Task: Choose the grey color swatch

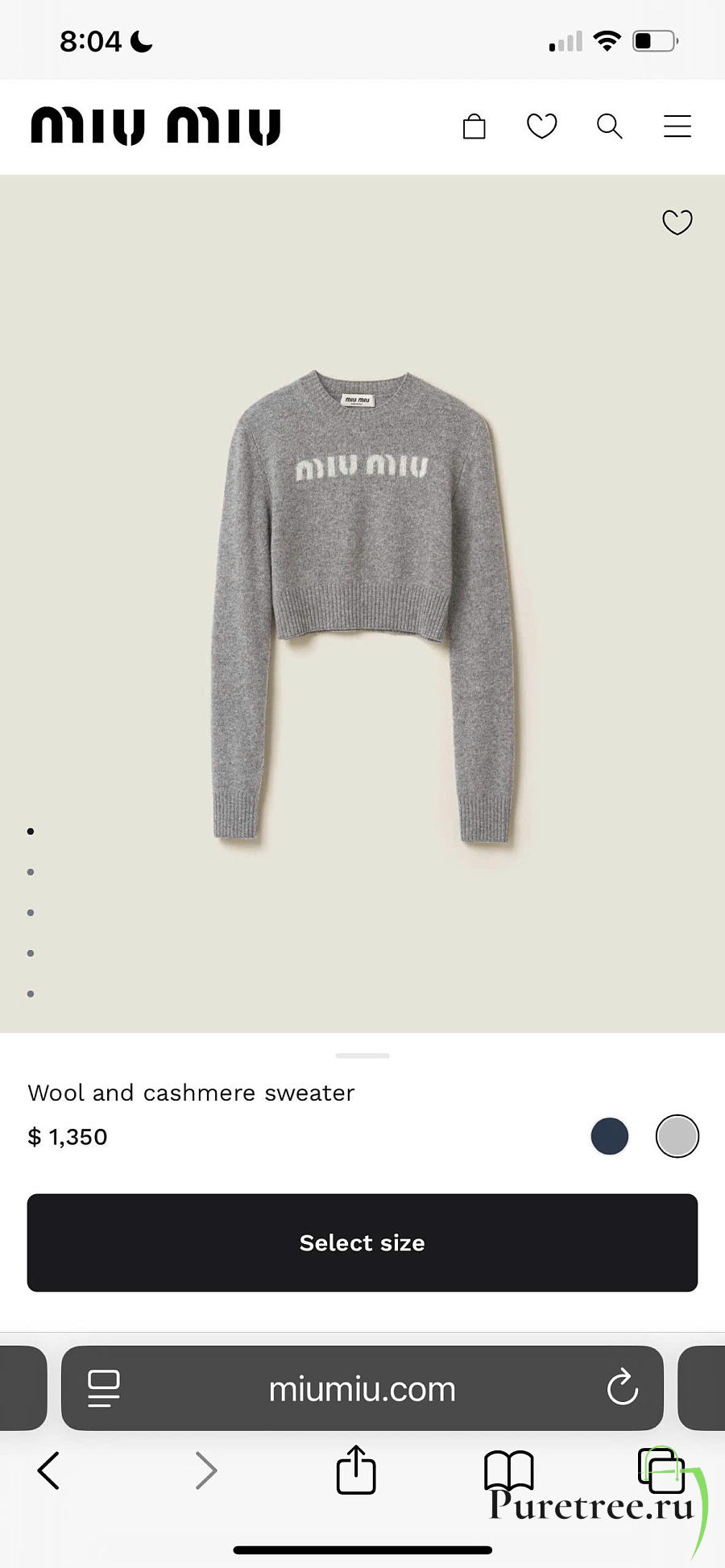Action: 677,1136
